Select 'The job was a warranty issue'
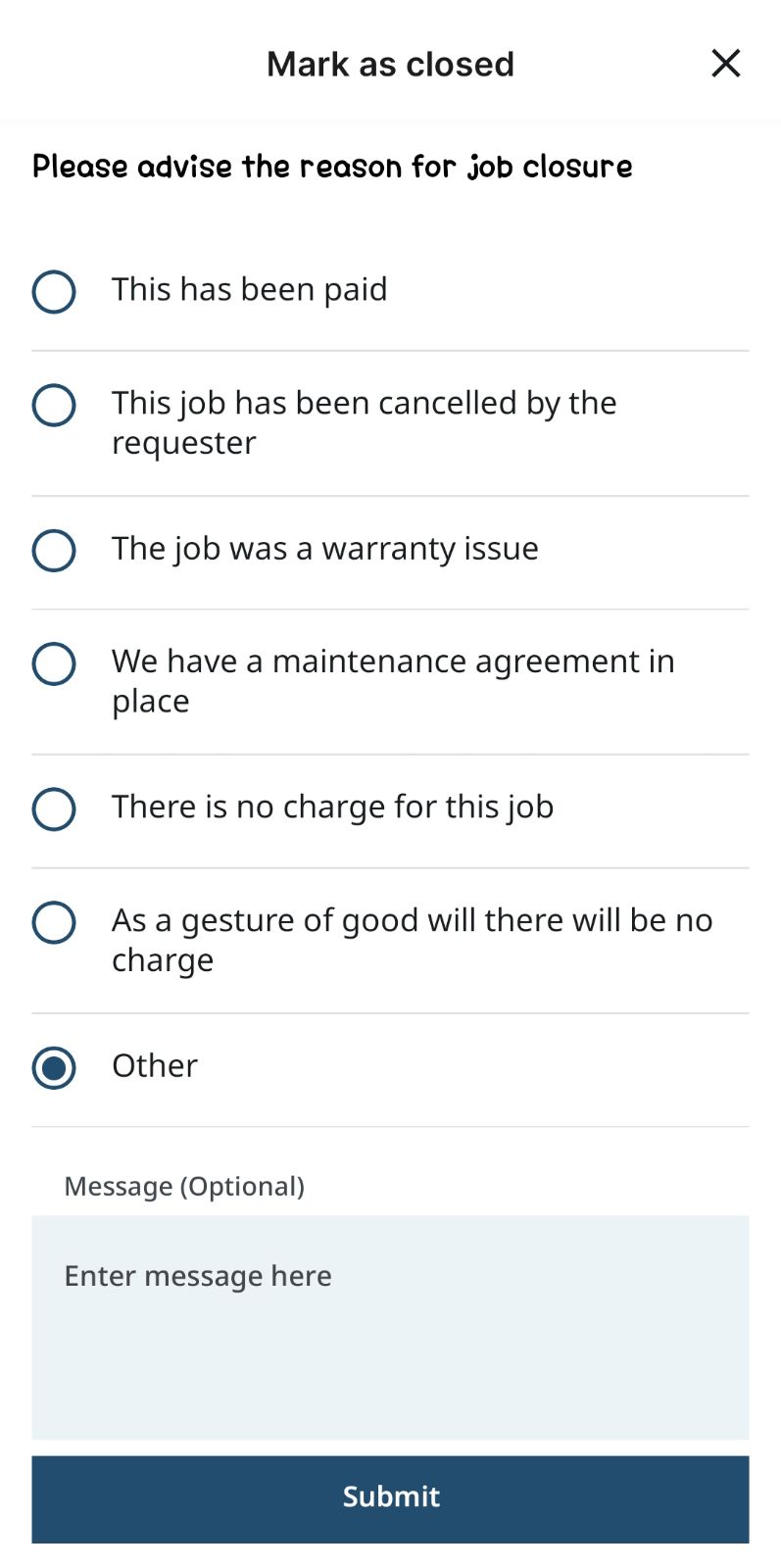Screen dimensions: 781x1568 point(54,550)
